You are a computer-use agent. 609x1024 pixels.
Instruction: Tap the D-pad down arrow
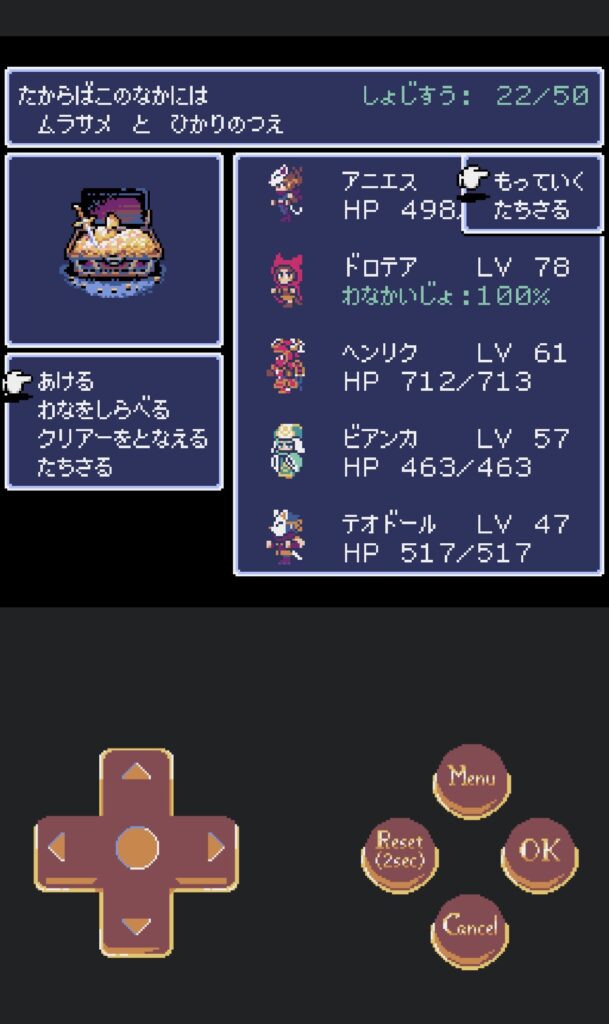pyautogui.click(x=137, y=925)
